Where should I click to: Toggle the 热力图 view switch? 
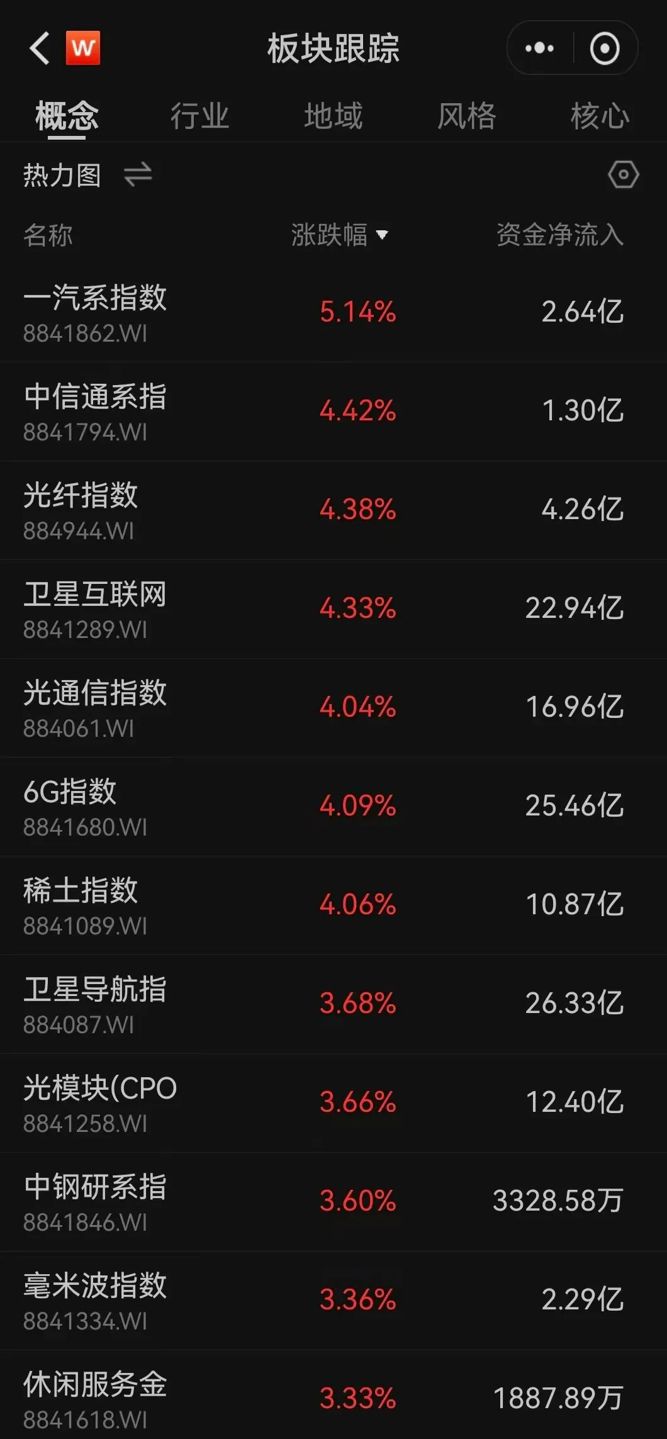[x=138, y=175]
